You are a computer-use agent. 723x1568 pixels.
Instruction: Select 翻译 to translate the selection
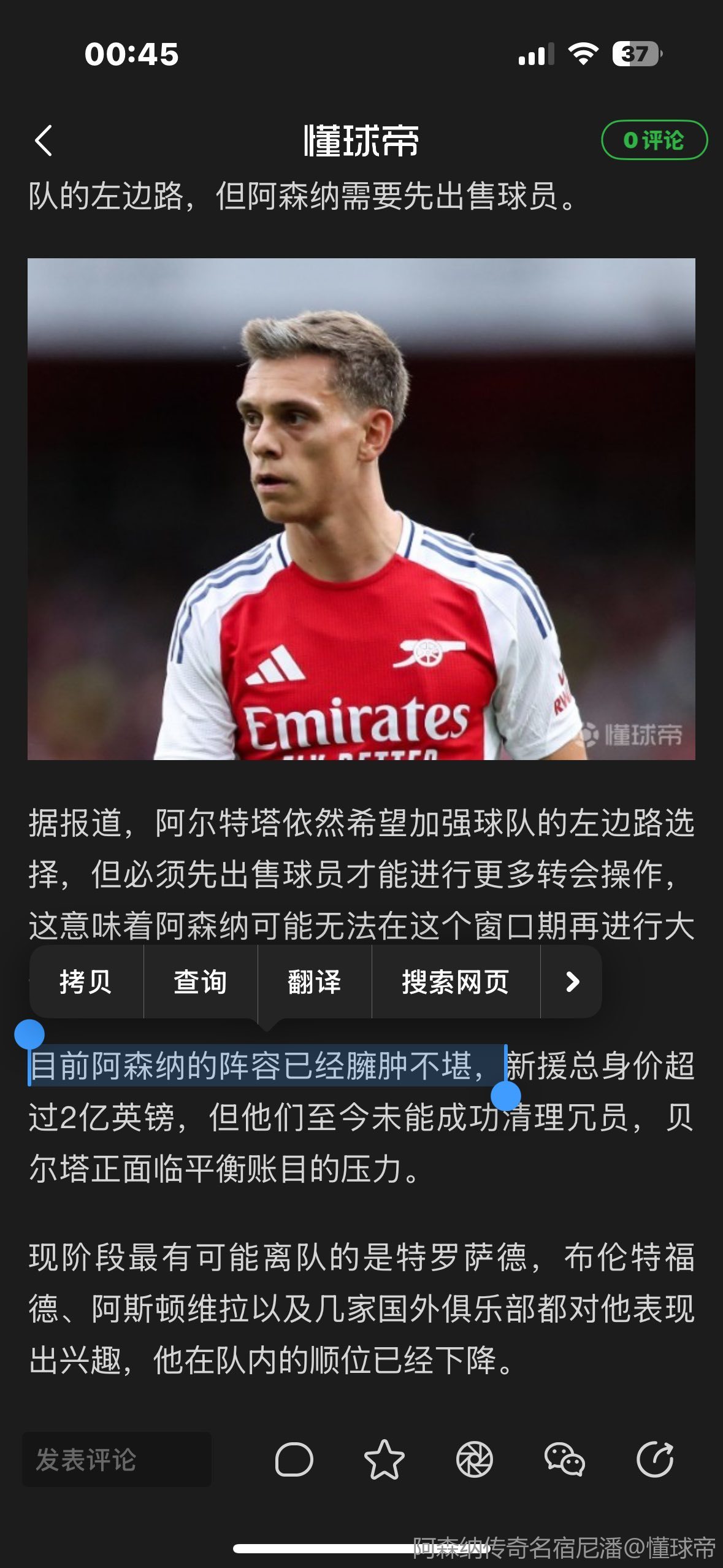(315, 982)
